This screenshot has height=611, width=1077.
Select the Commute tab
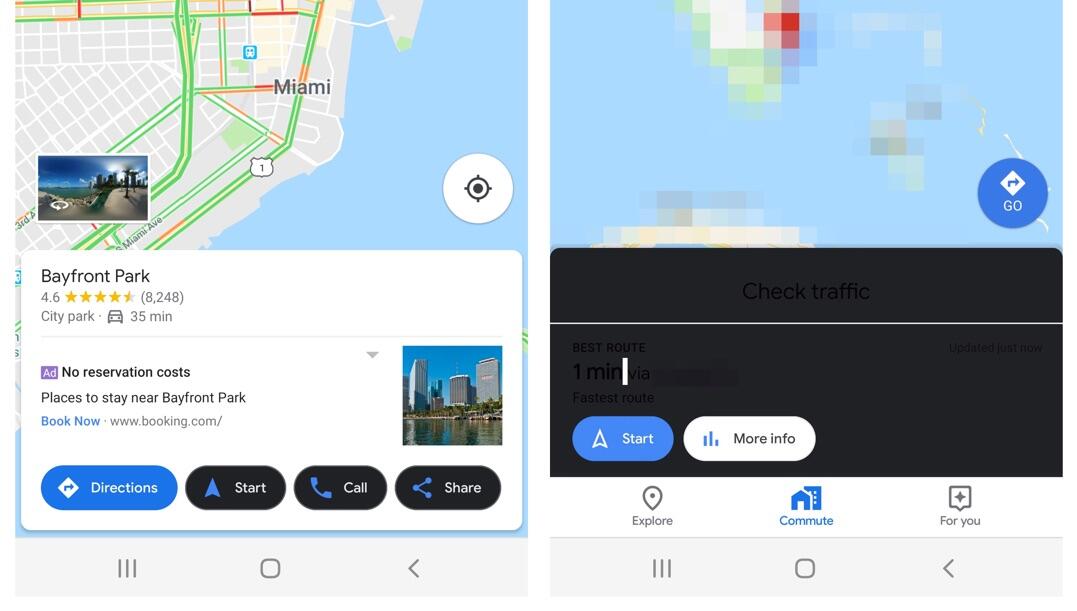(x=806, y=506)
